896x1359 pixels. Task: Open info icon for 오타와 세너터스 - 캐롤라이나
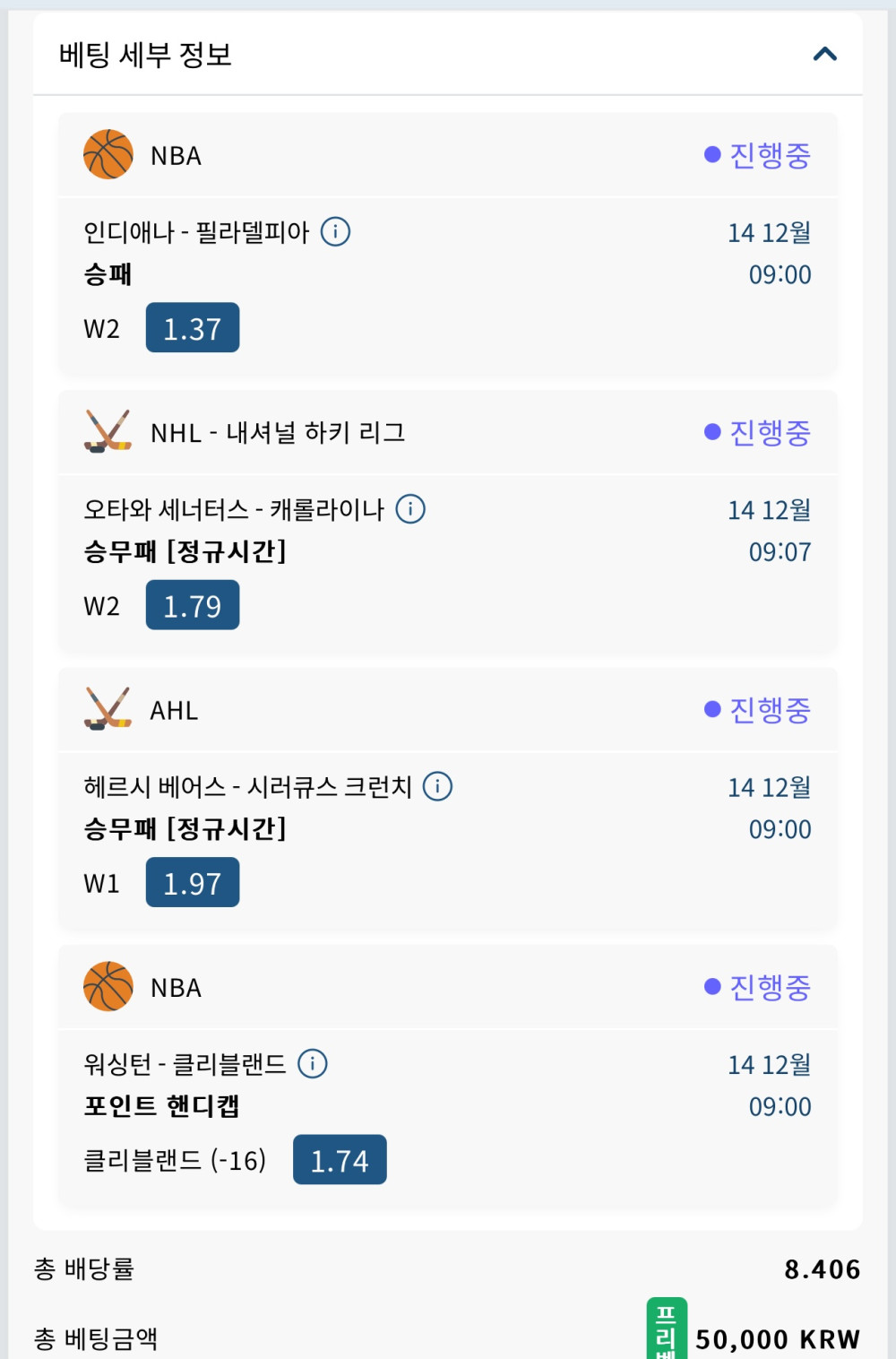pos(410,509)
